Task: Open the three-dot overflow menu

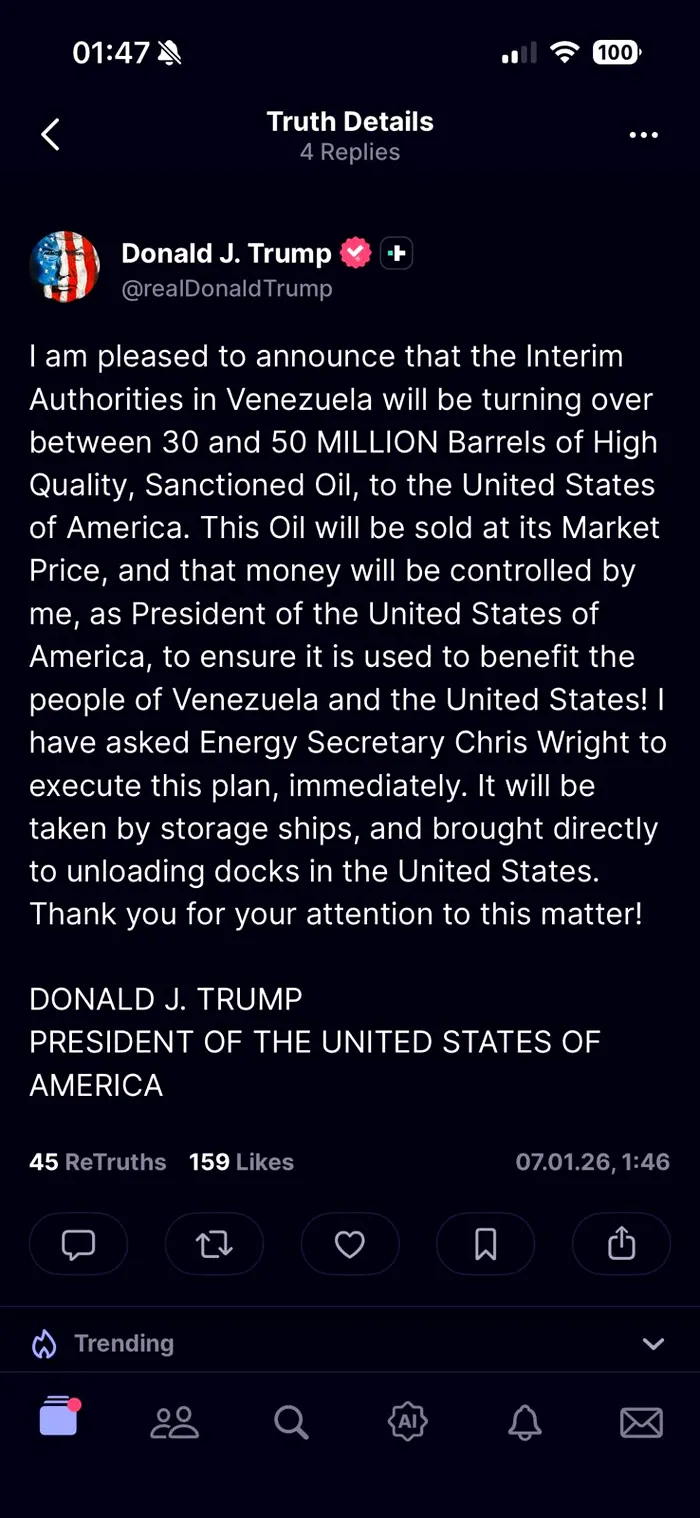Action: tap(643, 135)
